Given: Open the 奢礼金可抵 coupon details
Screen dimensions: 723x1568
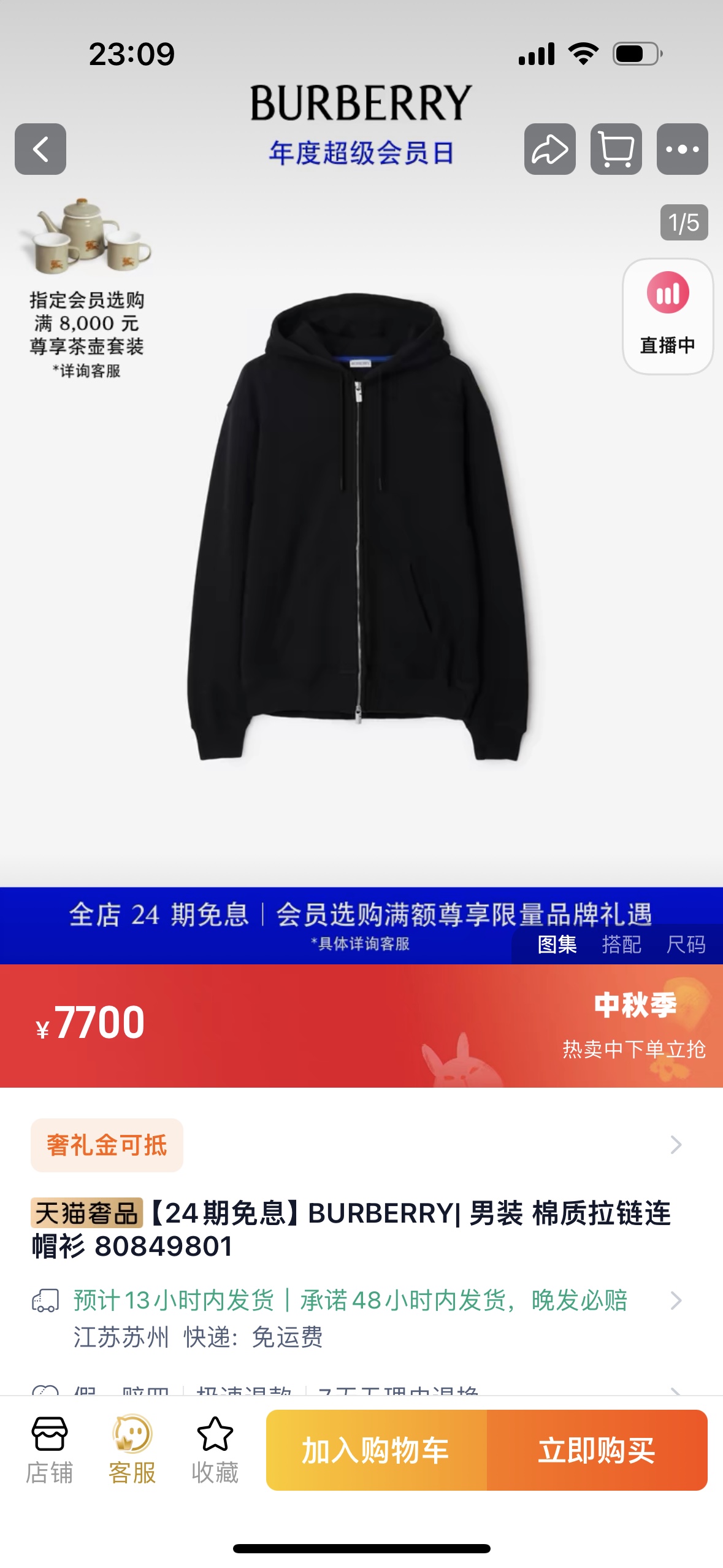Looking at the screenshot, I should (107, 1145).
